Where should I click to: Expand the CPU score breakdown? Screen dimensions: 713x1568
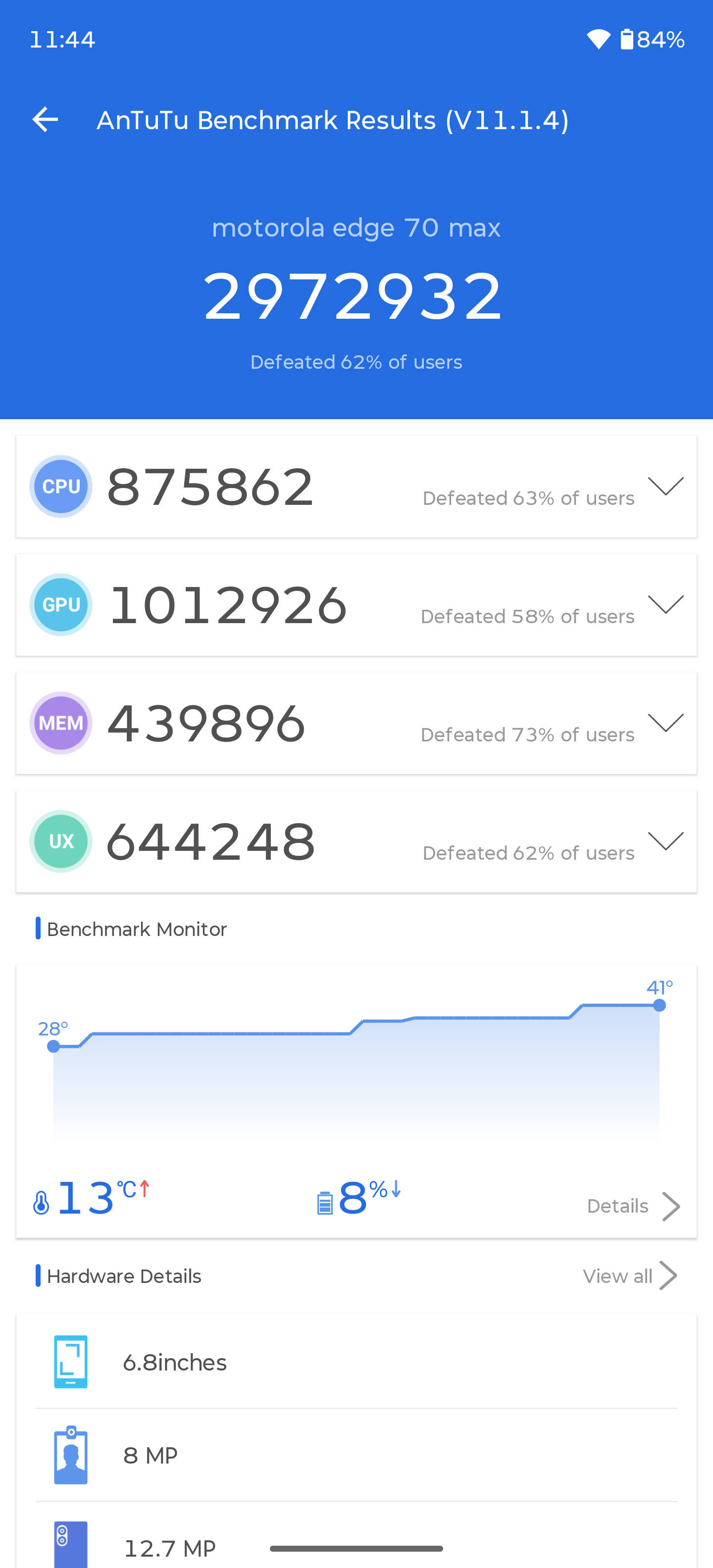click(x=665, y=487)
